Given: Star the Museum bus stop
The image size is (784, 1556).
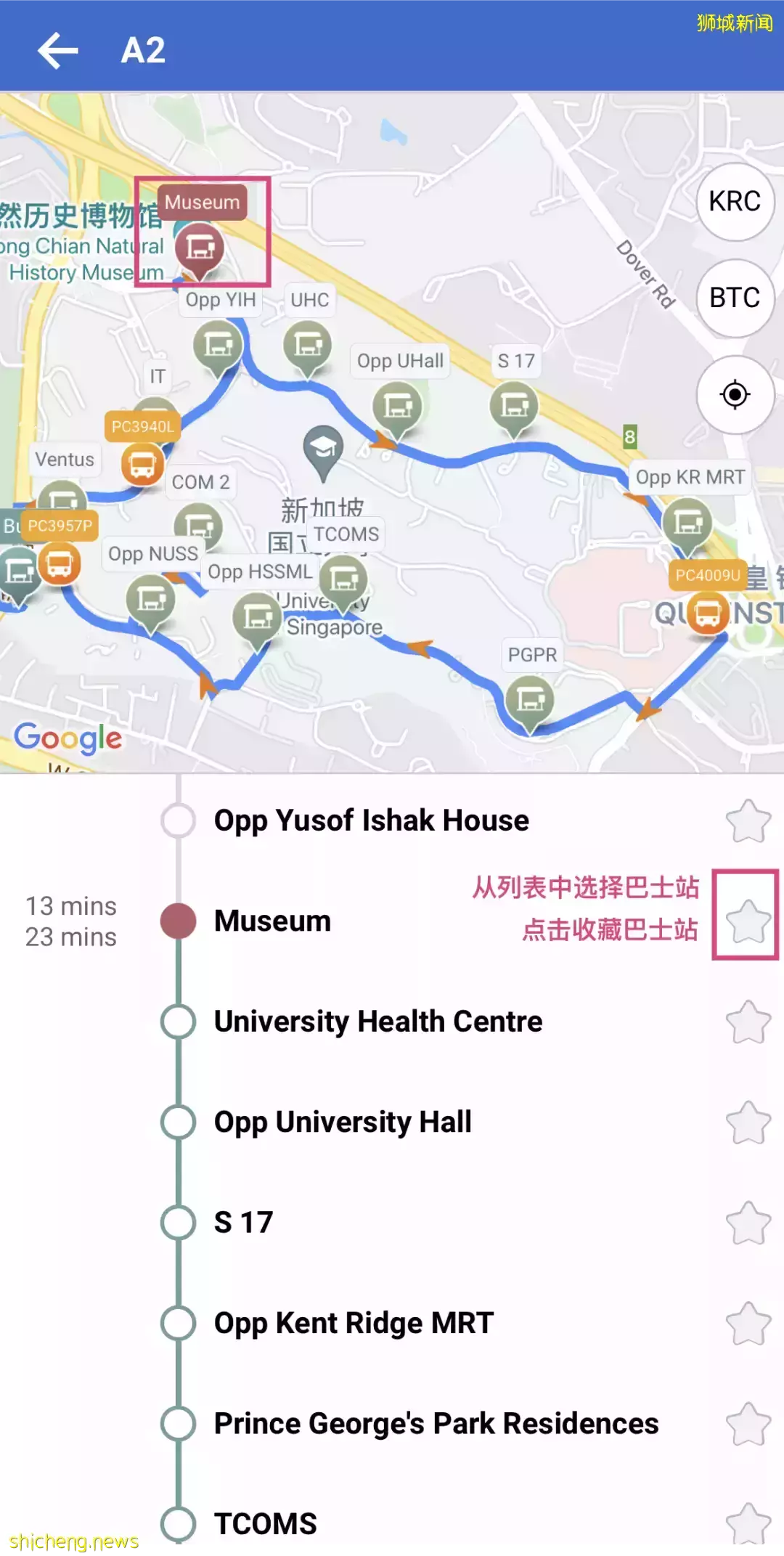Looking at the screenshot, I should [748, 921].
